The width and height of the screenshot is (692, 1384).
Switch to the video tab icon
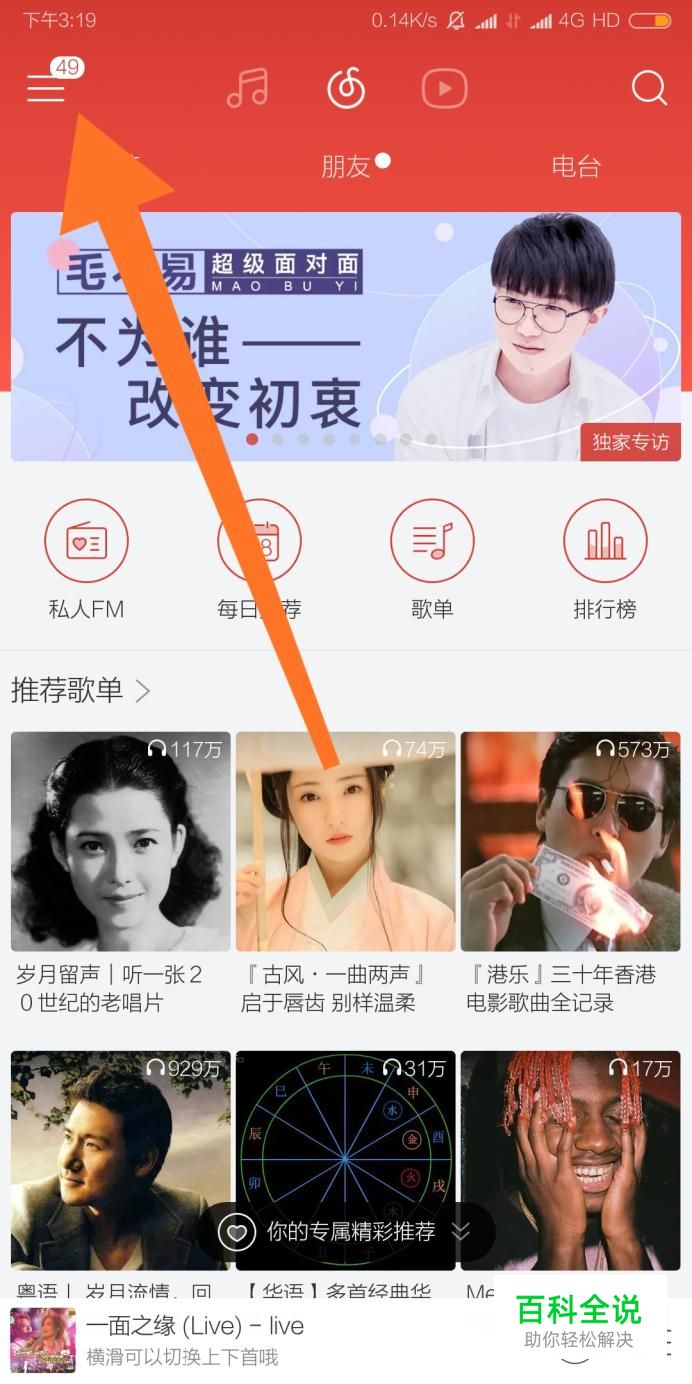[x=444, y=88]
